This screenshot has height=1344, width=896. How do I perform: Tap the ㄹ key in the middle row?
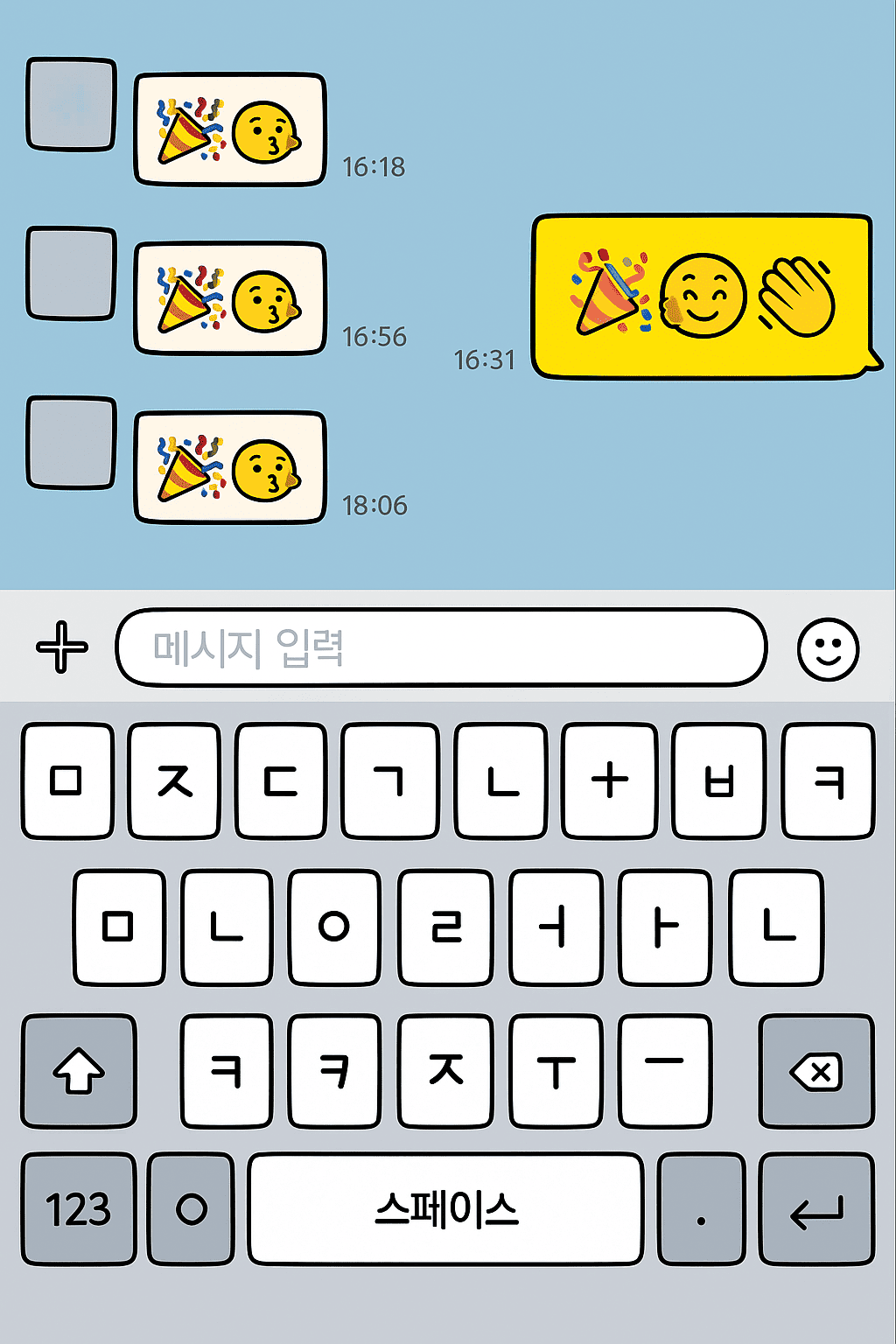(x=445, y=927)
